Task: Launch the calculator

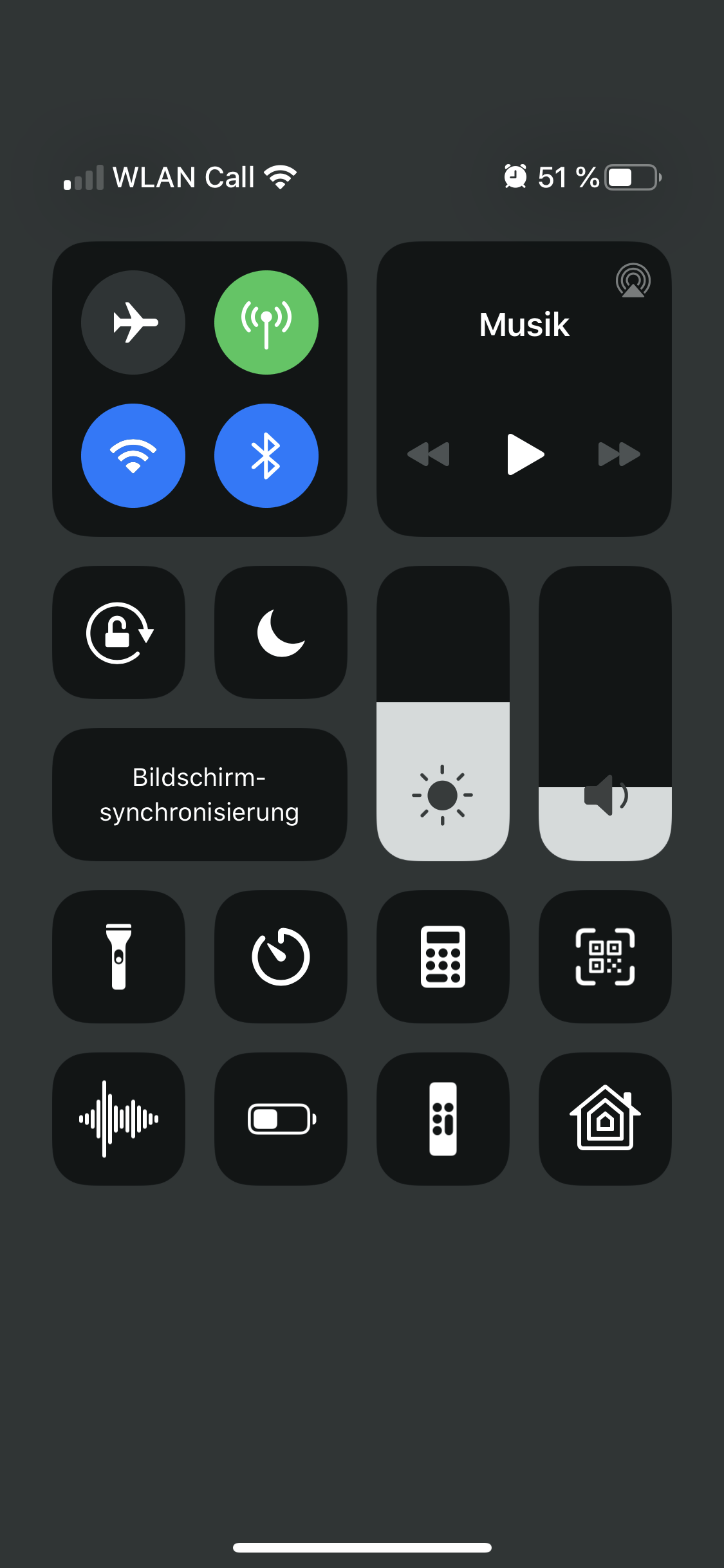Action: tap(443, 957)
